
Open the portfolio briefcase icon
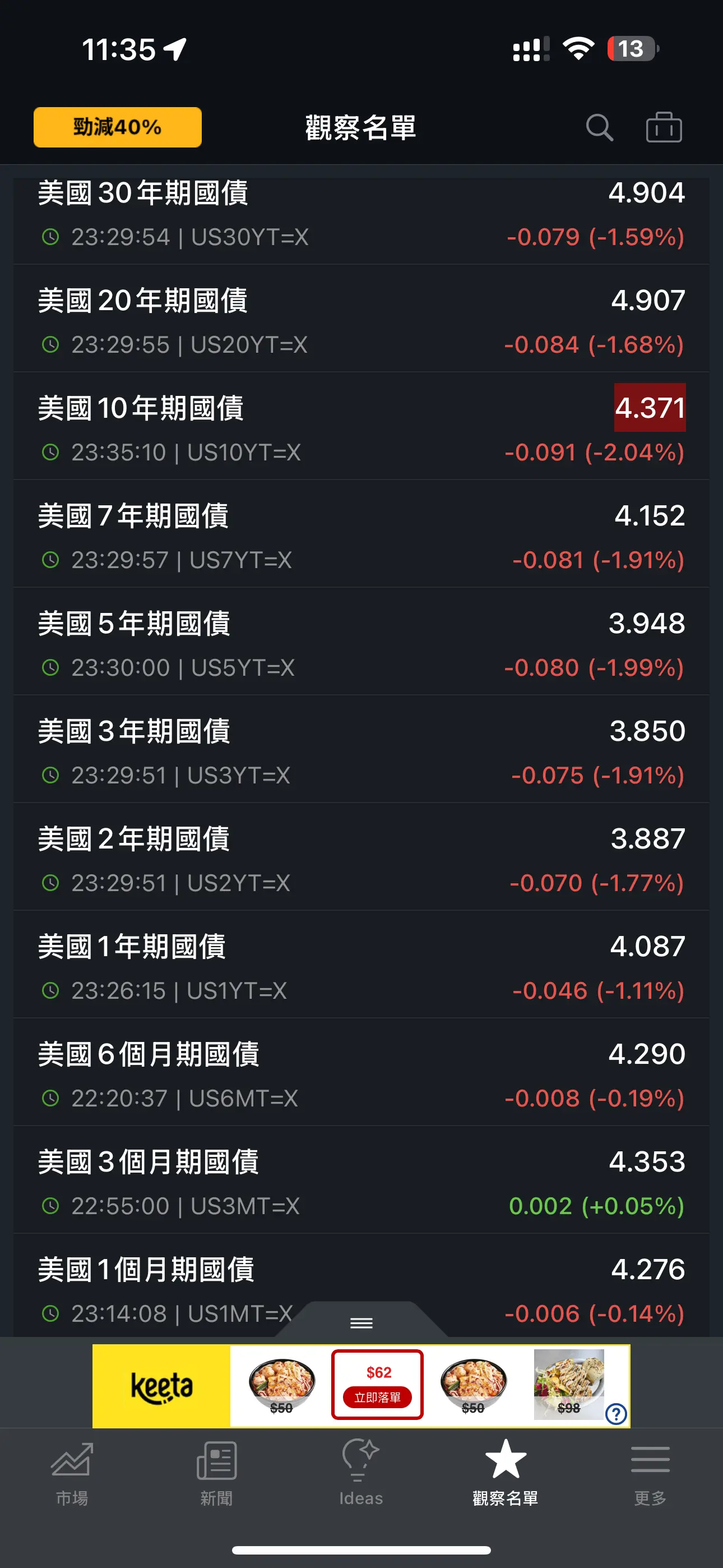coord(664,127)
